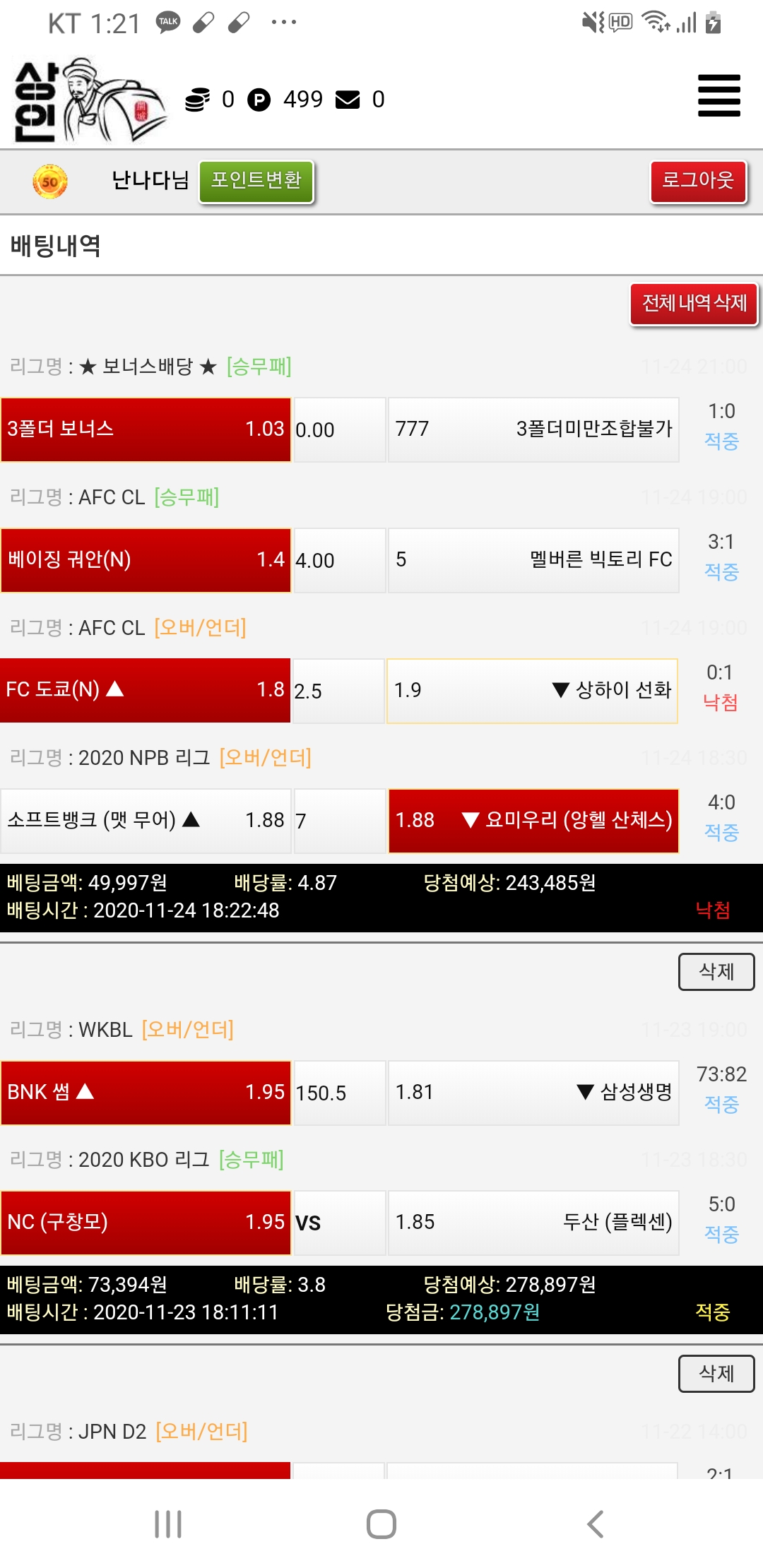This screenshot has height=1568, width=763.
Task: Tap the 전체 내역 삭제 button
Action: [694, 304]
